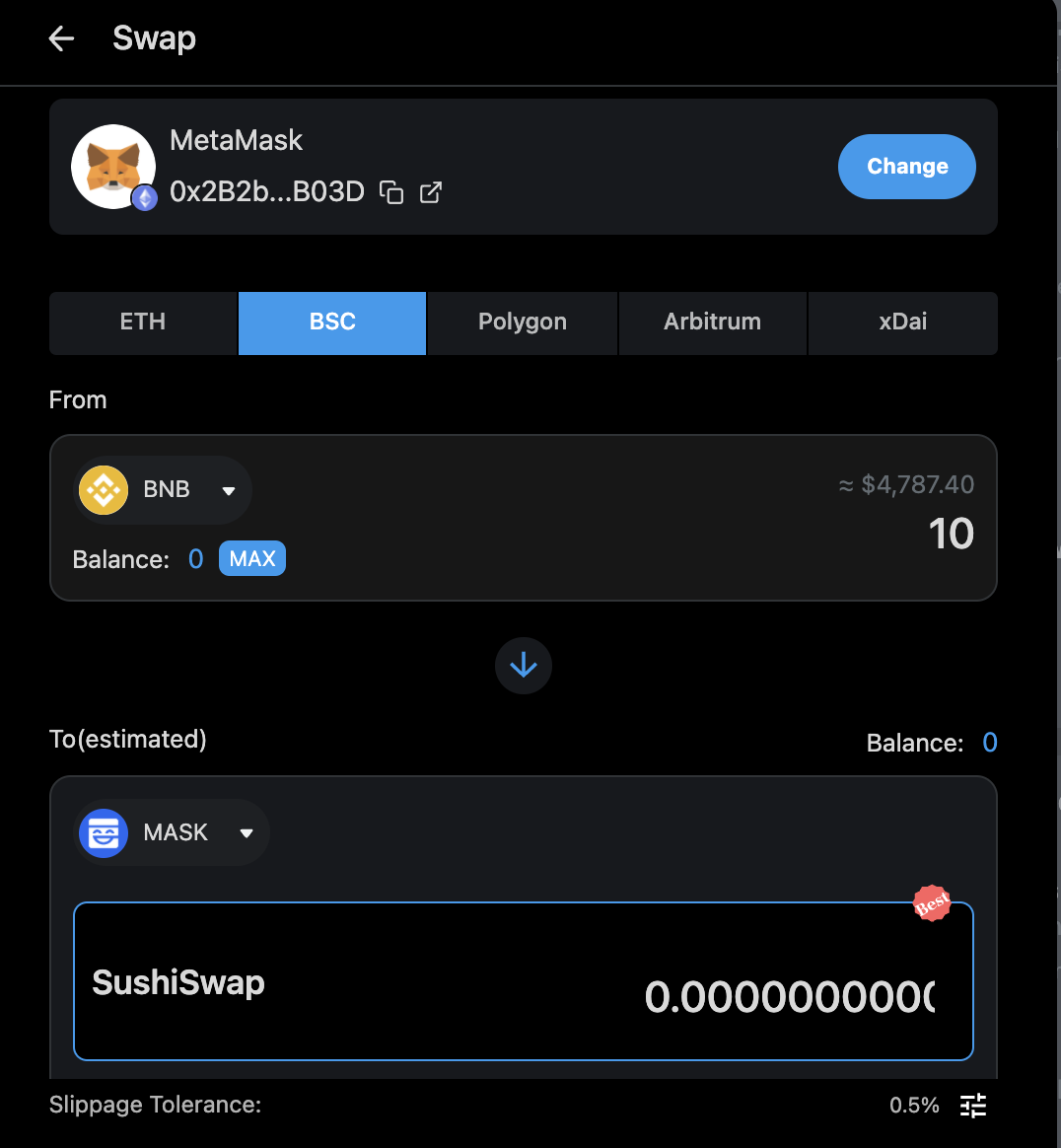Click the From balance value zero
The image size is (1061, 1148).
[x=195, y=558]
